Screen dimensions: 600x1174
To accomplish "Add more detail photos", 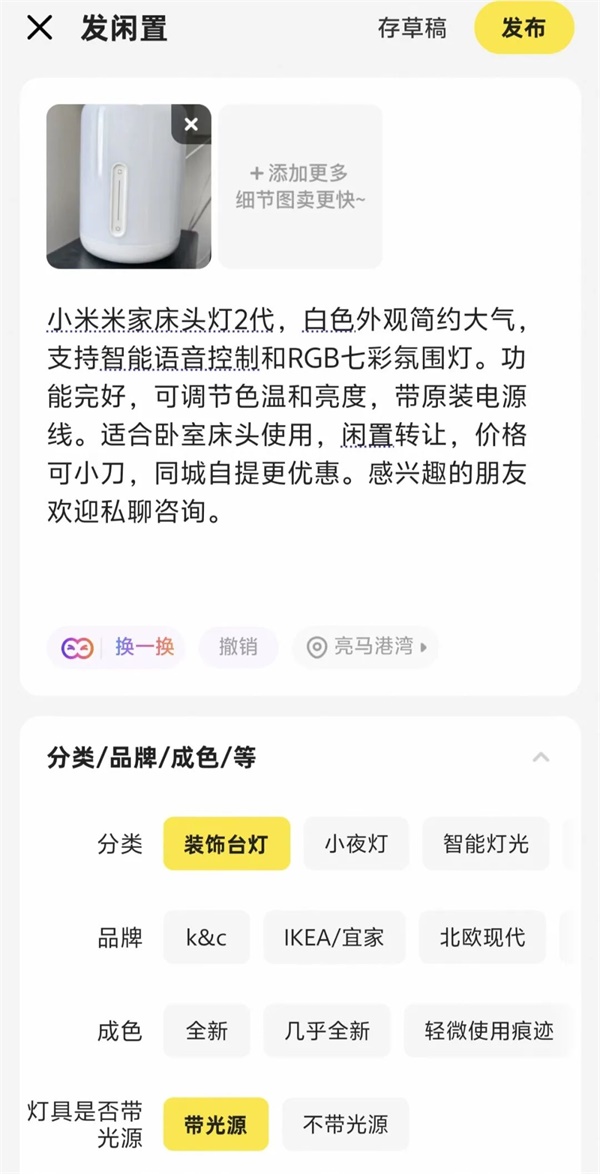I will (301, 186).
